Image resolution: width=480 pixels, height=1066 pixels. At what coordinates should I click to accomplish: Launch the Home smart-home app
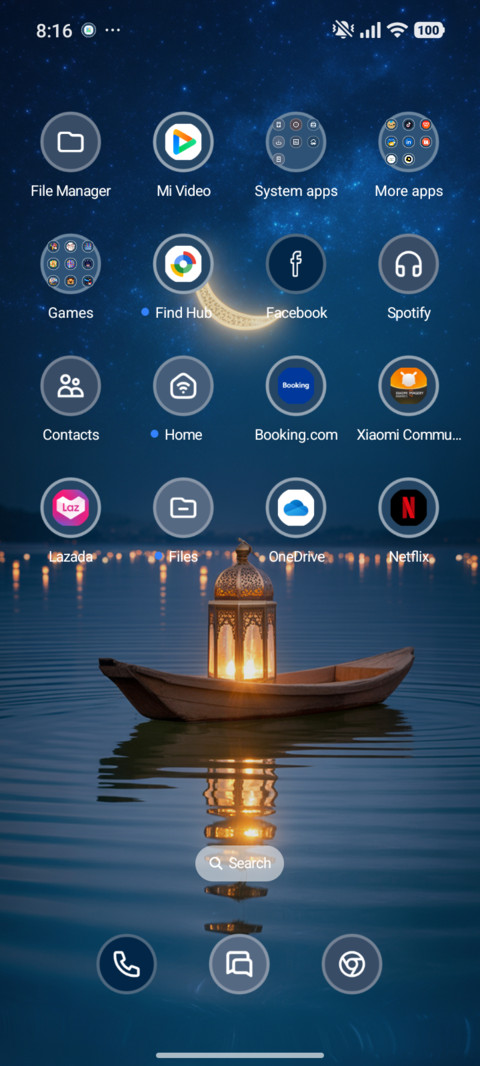pos(183,386)
